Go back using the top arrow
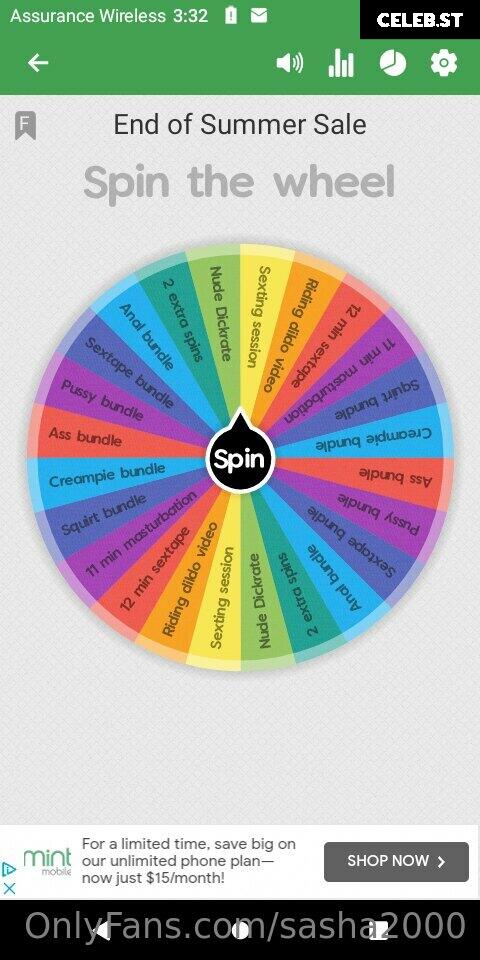This screenshot has height=960, width=480. pyautogui.click(x=38, y=62)
